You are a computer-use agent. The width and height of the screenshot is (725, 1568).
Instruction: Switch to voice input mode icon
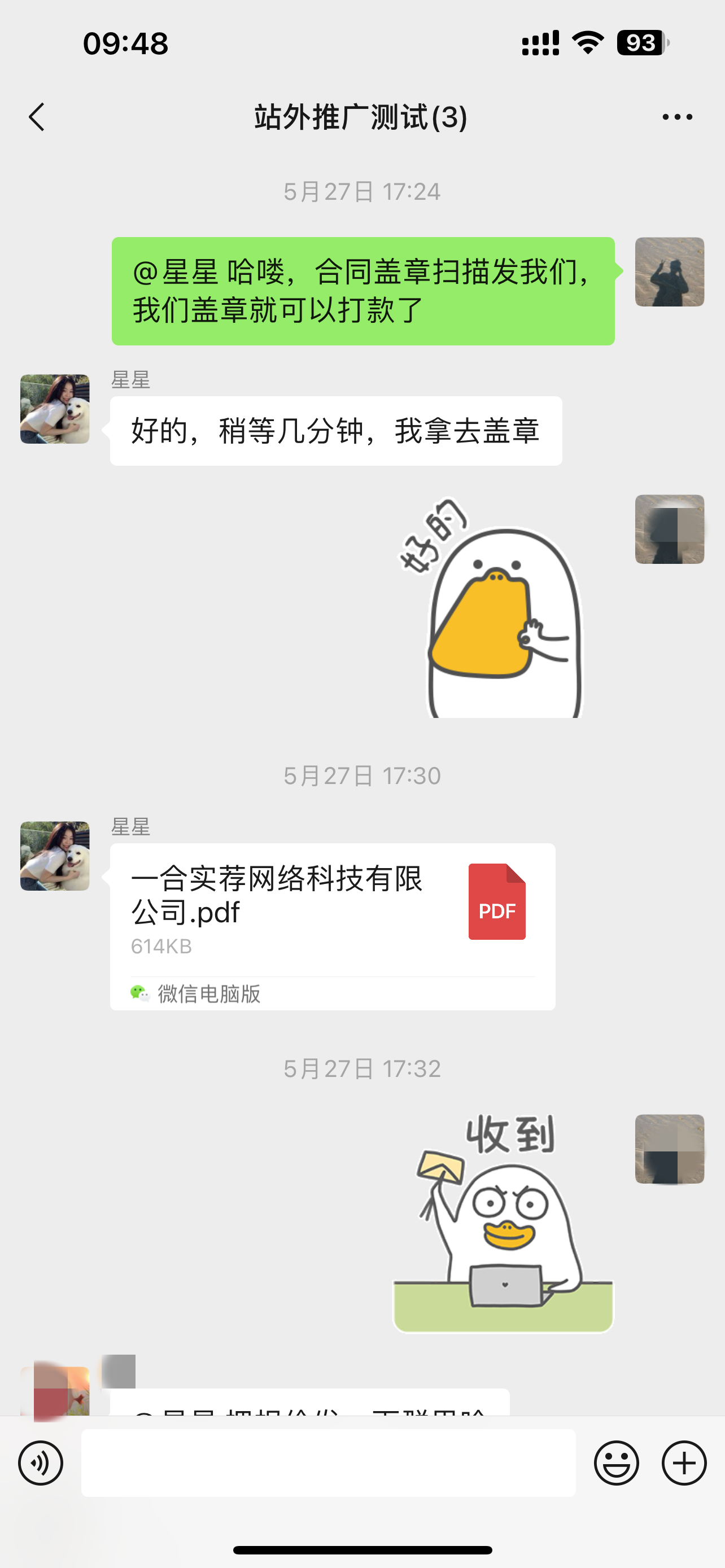click(x=40, y=1462)
